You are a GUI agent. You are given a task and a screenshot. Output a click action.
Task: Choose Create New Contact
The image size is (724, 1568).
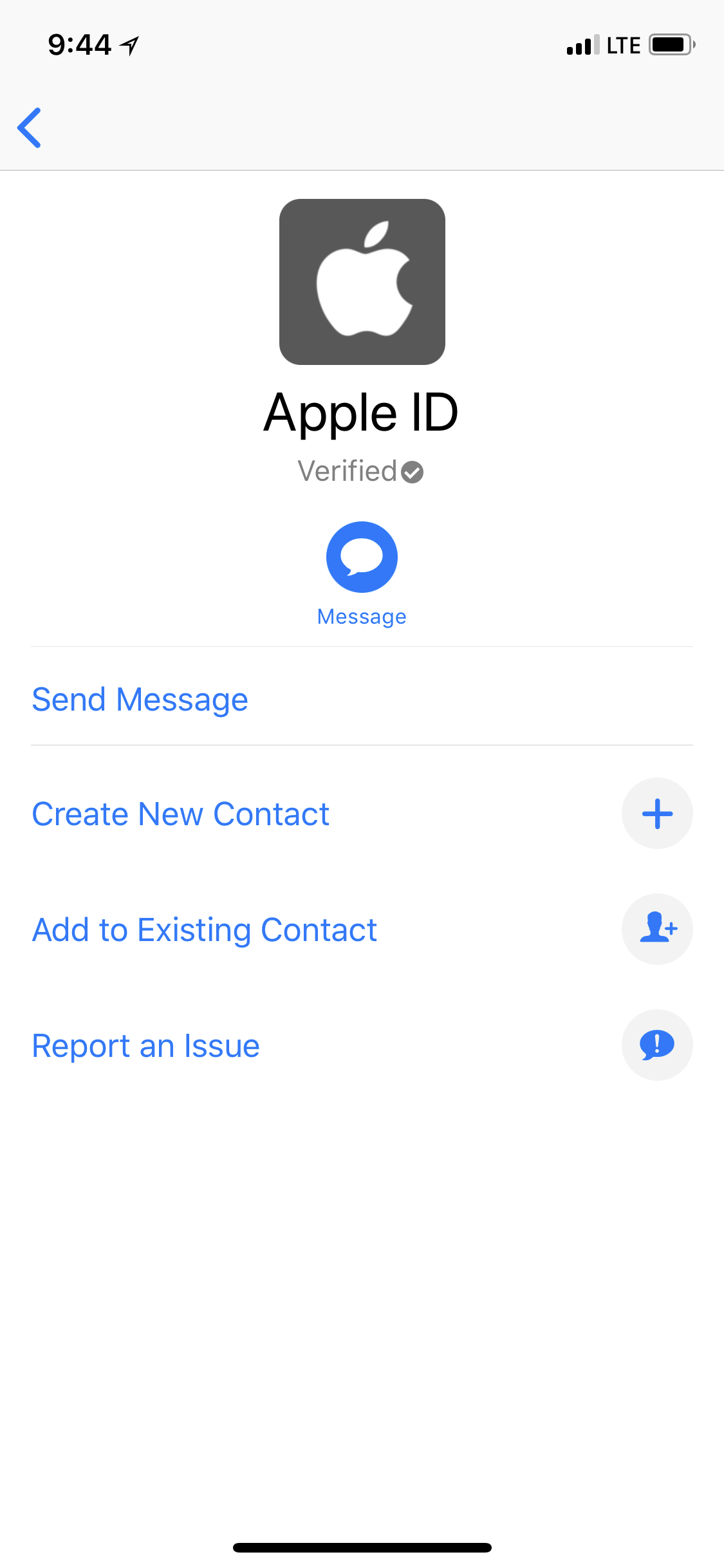180,813
